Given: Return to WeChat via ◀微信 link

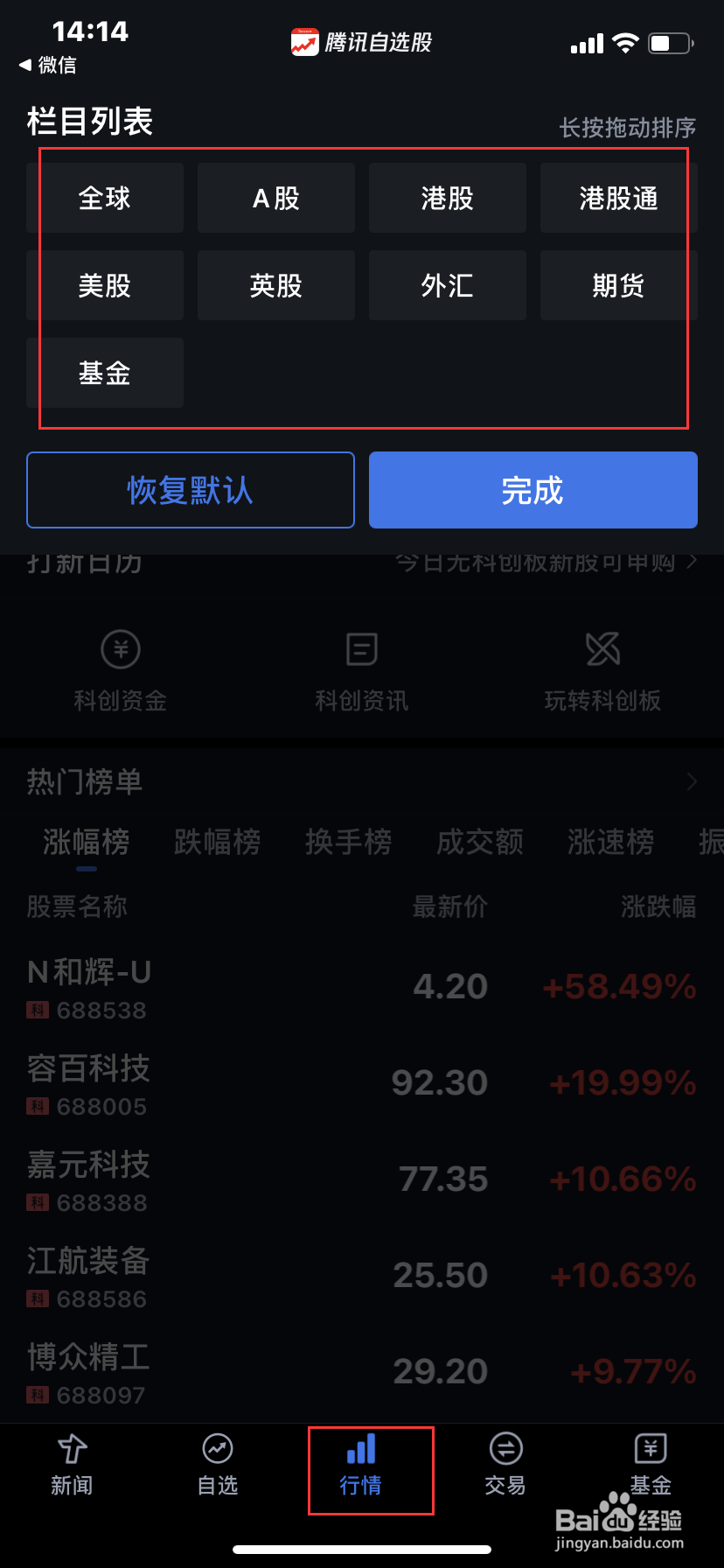Looking at the screenshot, I should coord(48,64).
